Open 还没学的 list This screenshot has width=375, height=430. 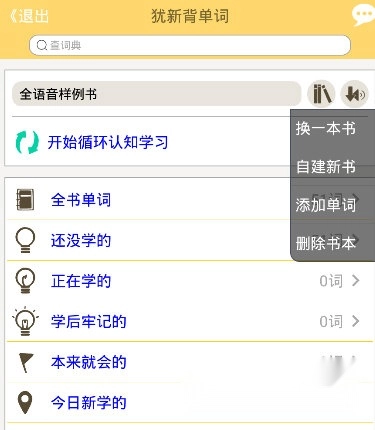pyautogui.click(x=149, y=240)
